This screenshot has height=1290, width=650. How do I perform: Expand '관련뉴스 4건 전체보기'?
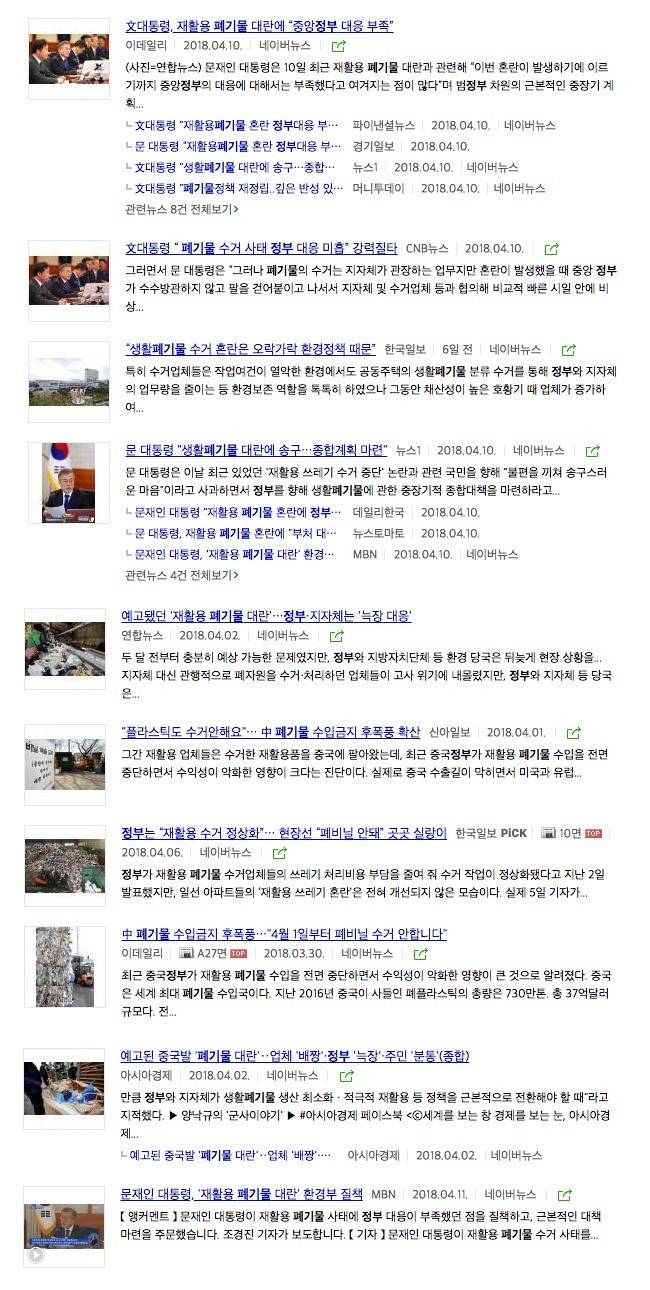point(181,575)
